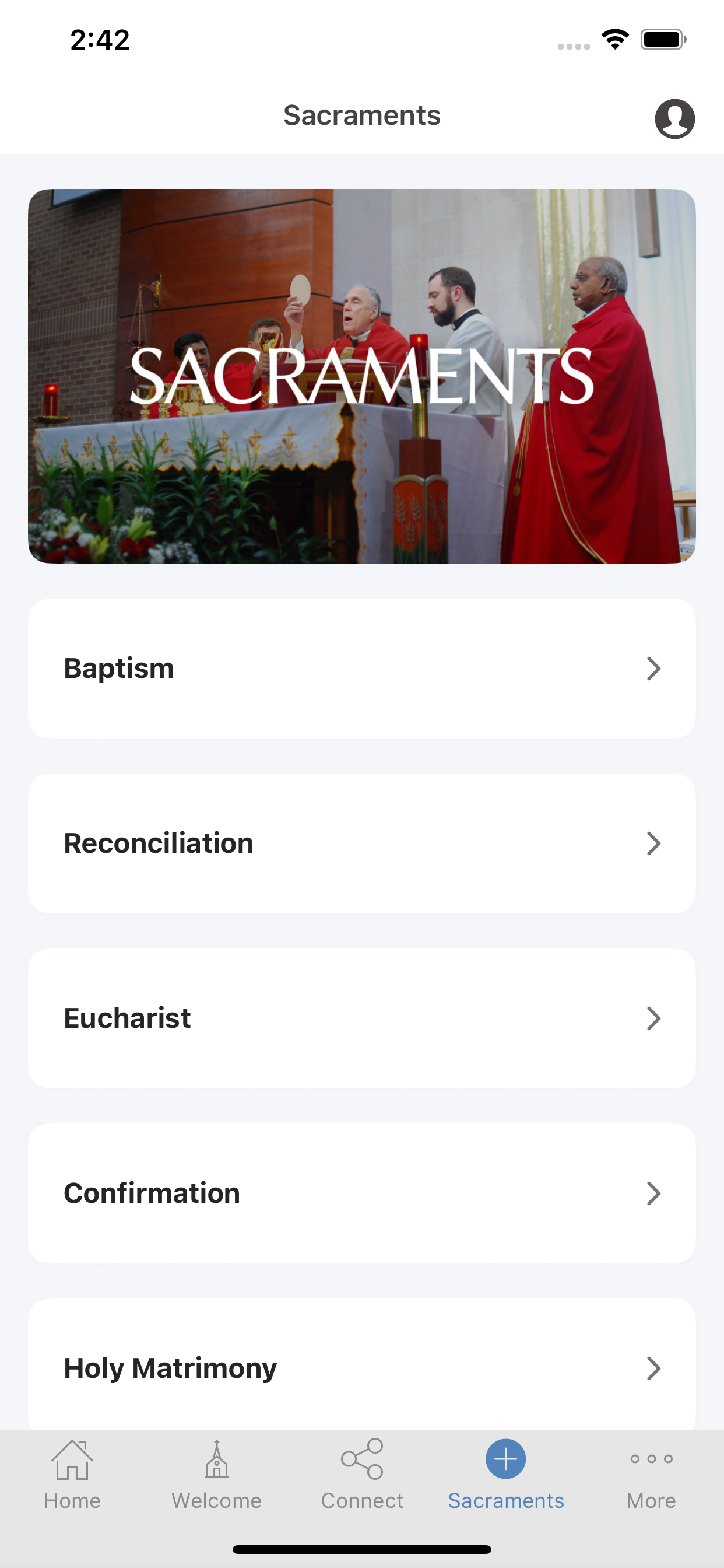724x1568 pixels.
Task: Tap the Sacraments tab
Action: (506, 1474)
